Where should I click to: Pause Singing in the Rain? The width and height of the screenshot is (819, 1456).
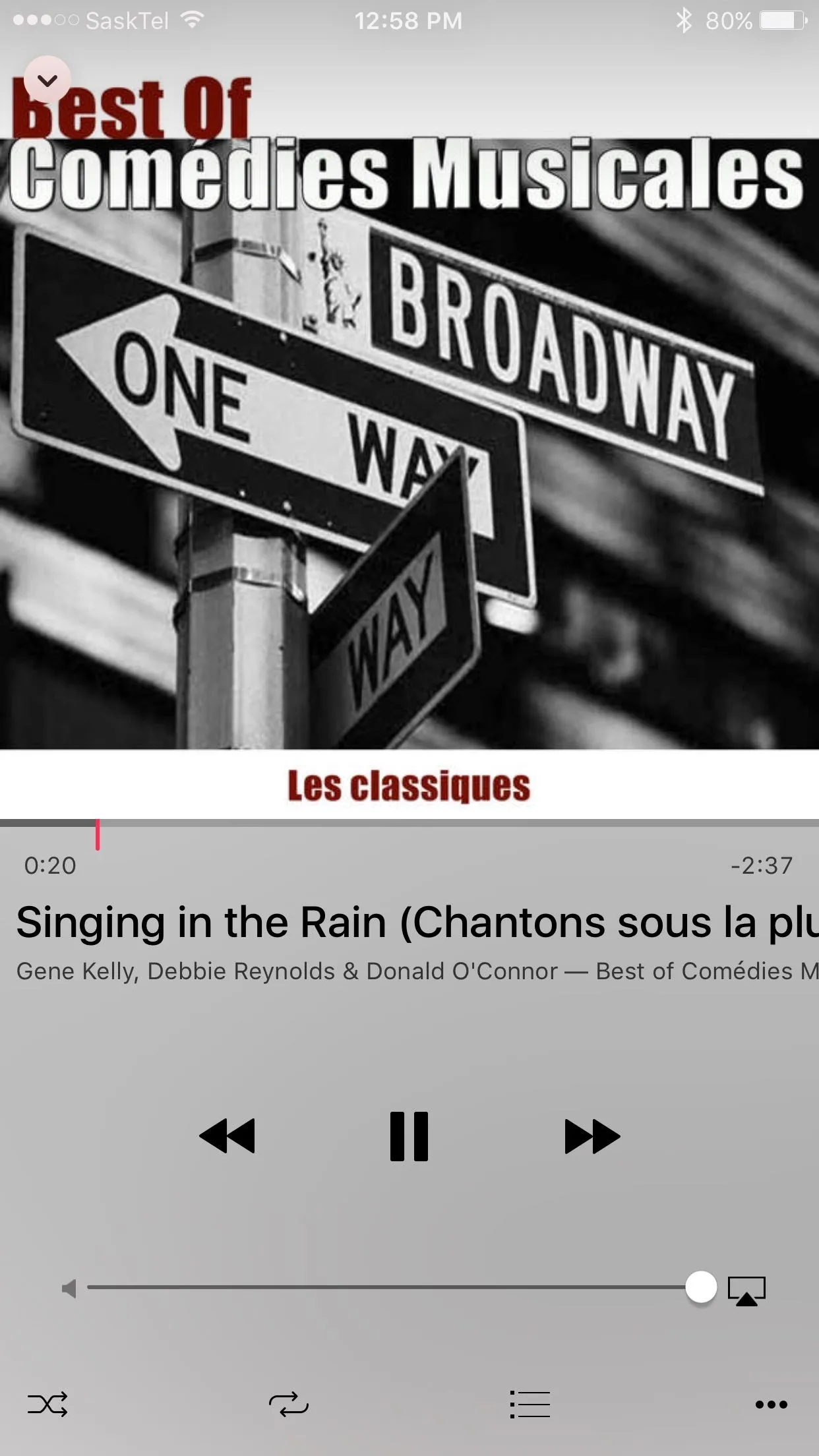(409, 1136)
